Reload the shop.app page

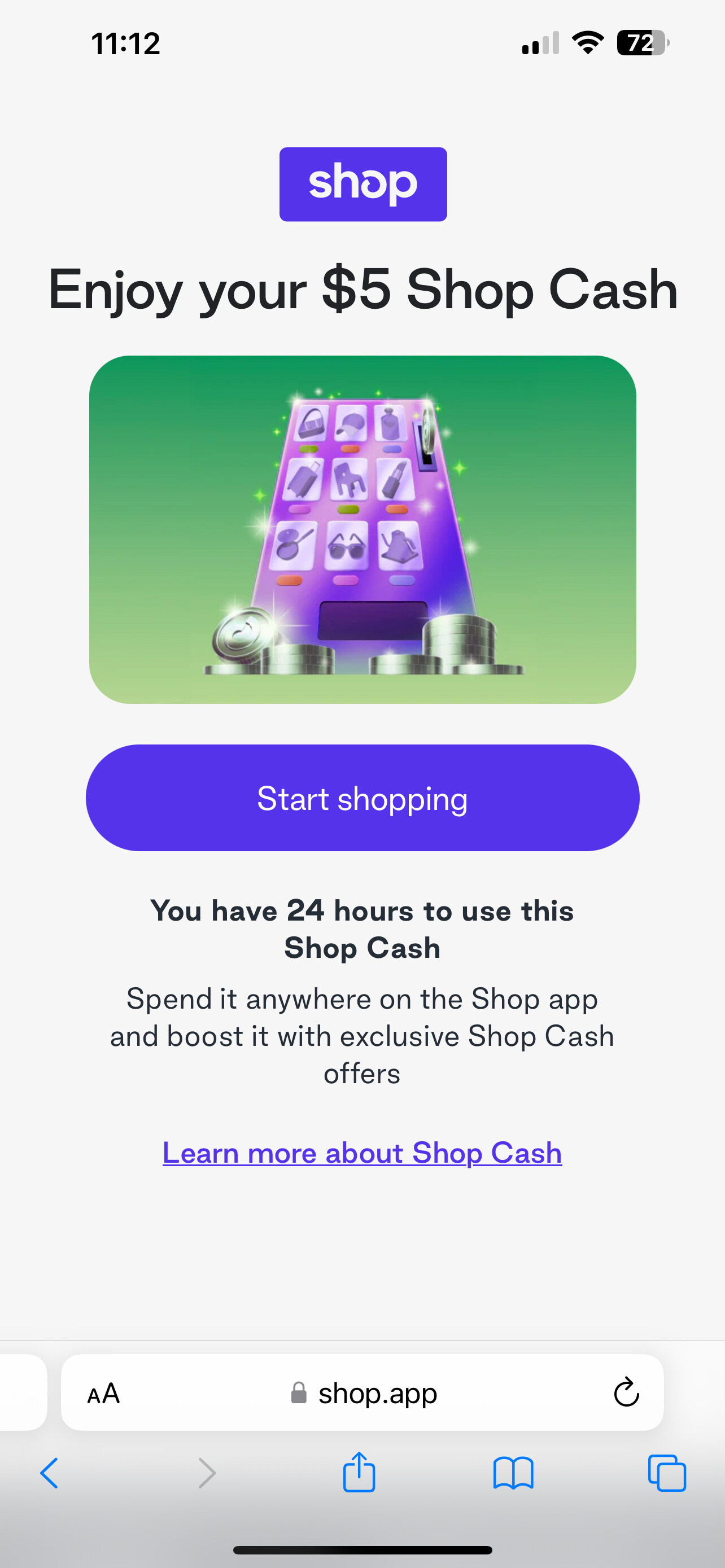626,1394
